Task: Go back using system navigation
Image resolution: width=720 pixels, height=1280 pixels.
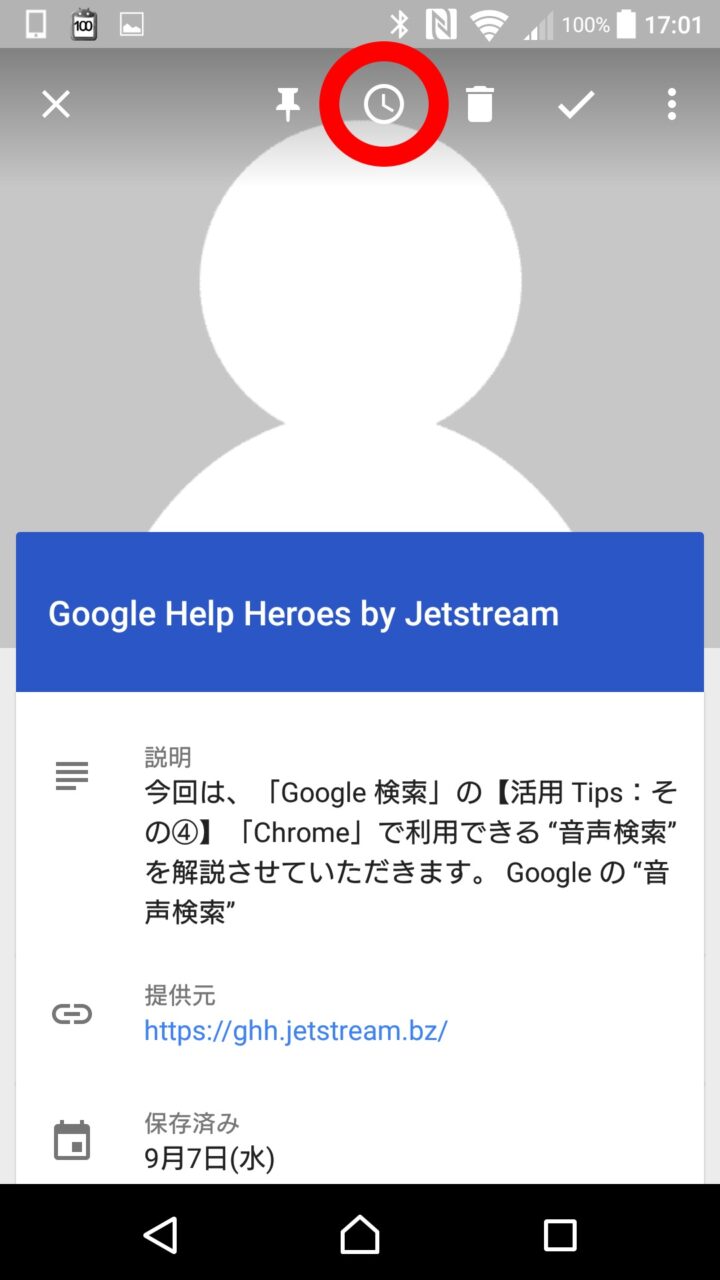Action: (x=161, y=1235)
